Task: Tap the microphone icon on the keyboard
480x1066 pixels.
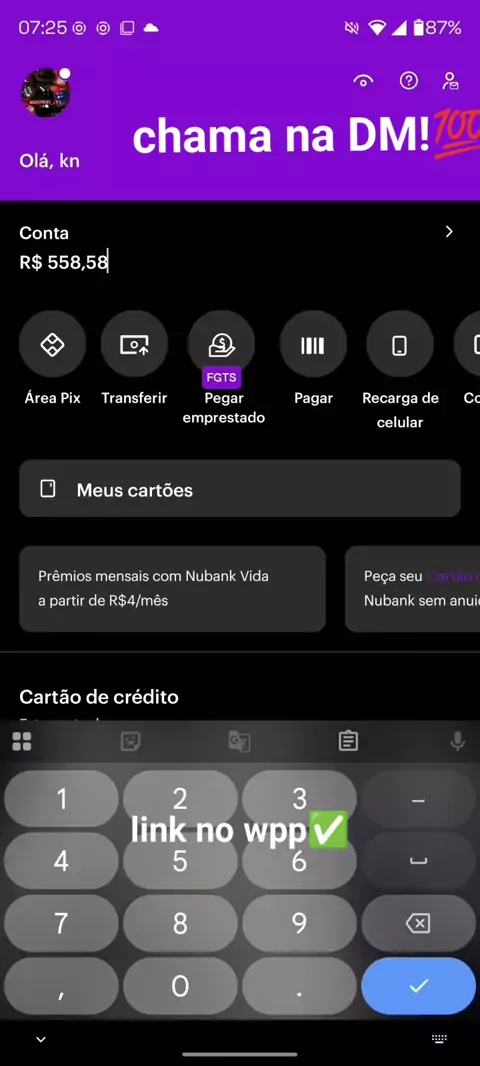Action: point(458,741)
